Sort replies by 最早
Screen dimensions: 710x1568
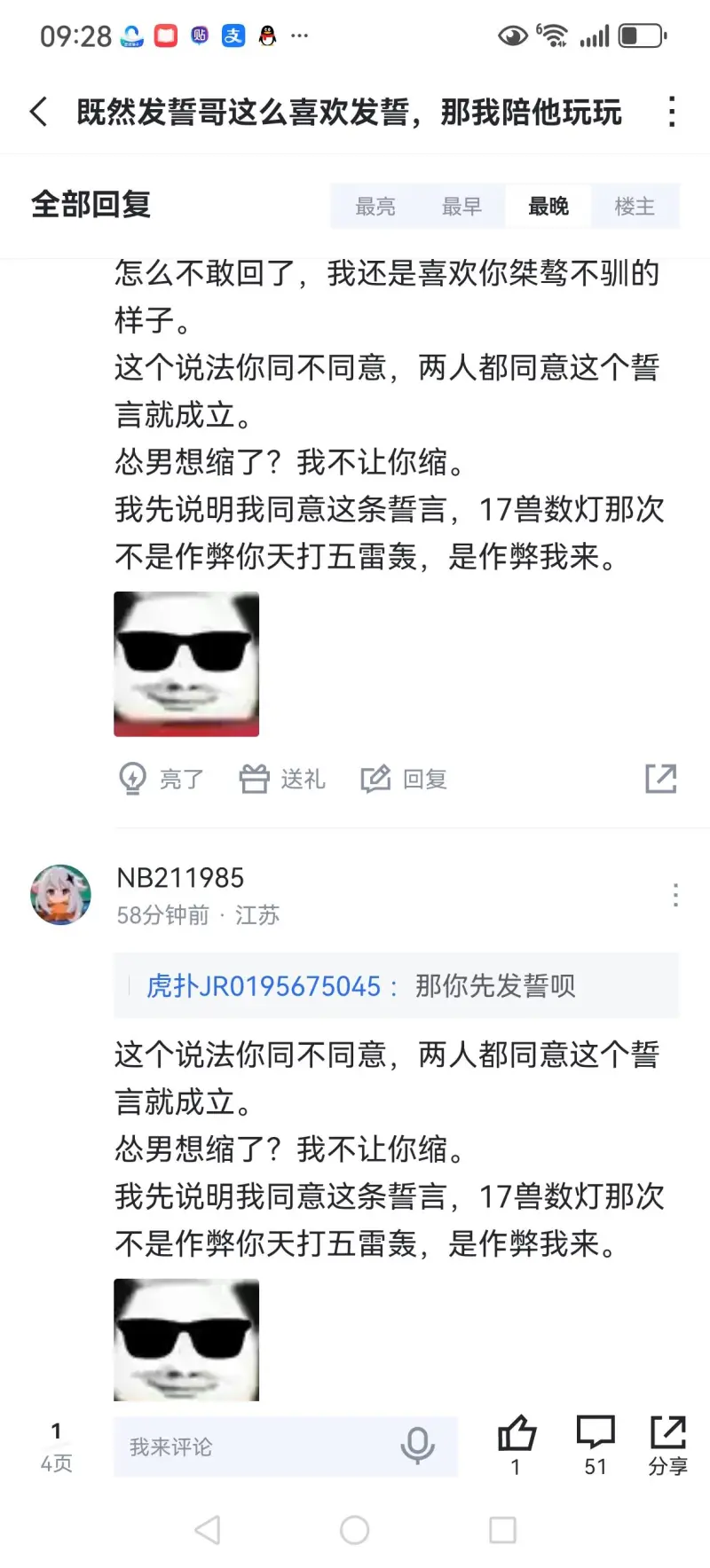pyautogui.click(x=461, y=207)
